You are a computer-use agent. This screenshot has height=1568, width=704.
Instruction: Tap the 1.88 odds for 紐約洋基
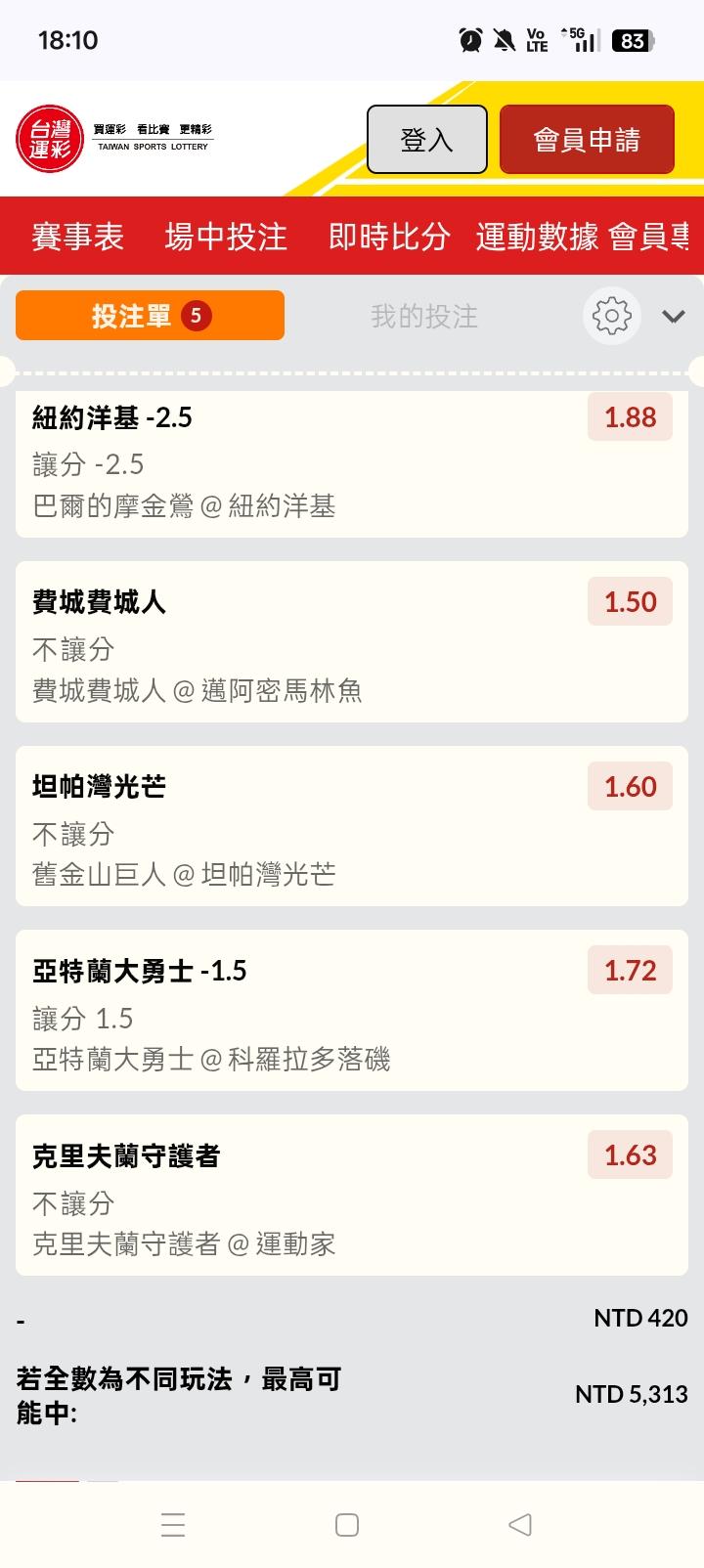point(631,417)
